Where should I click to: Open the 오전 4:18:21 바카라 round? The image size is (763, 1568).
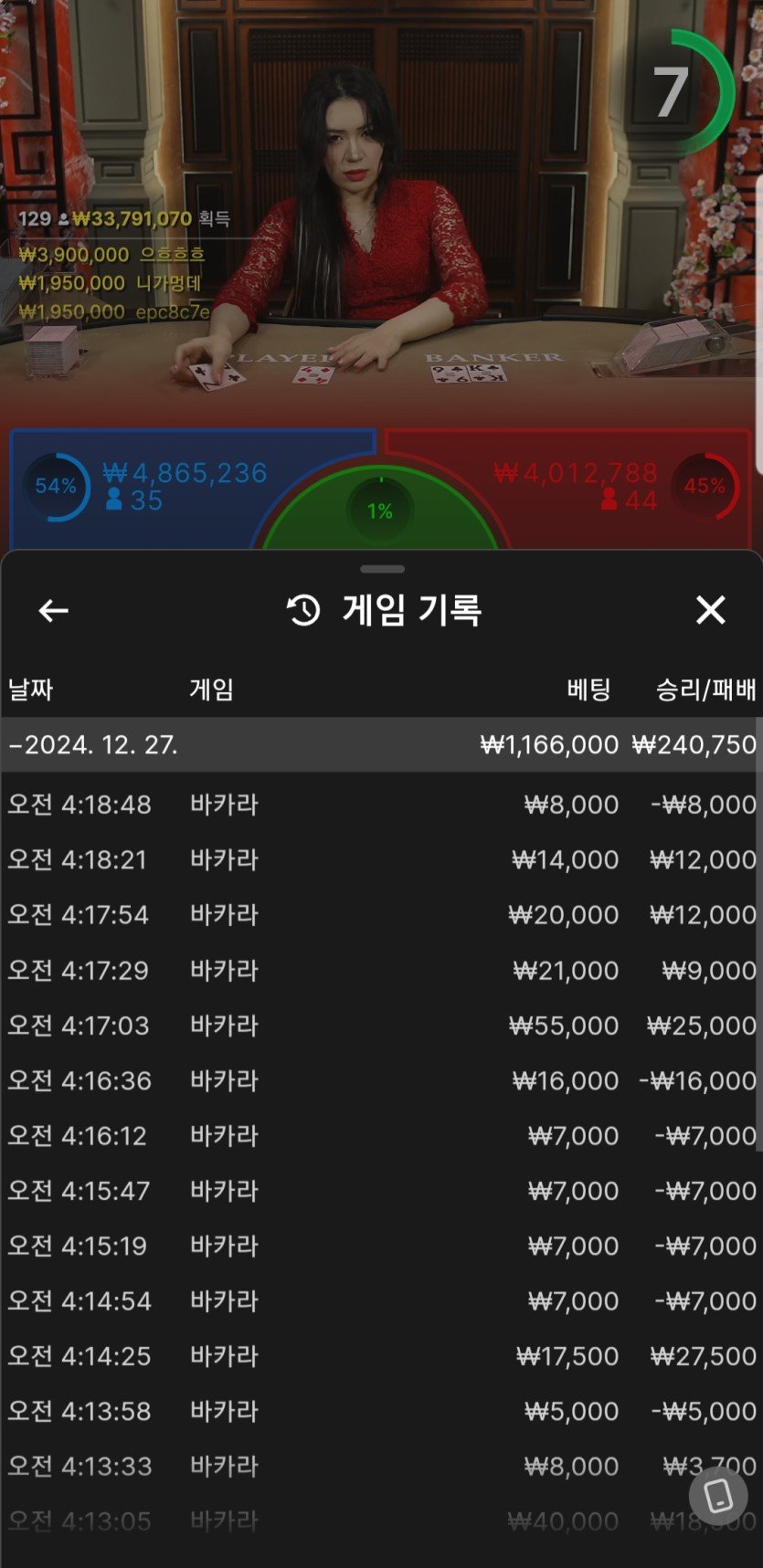[x=381, y=859]
